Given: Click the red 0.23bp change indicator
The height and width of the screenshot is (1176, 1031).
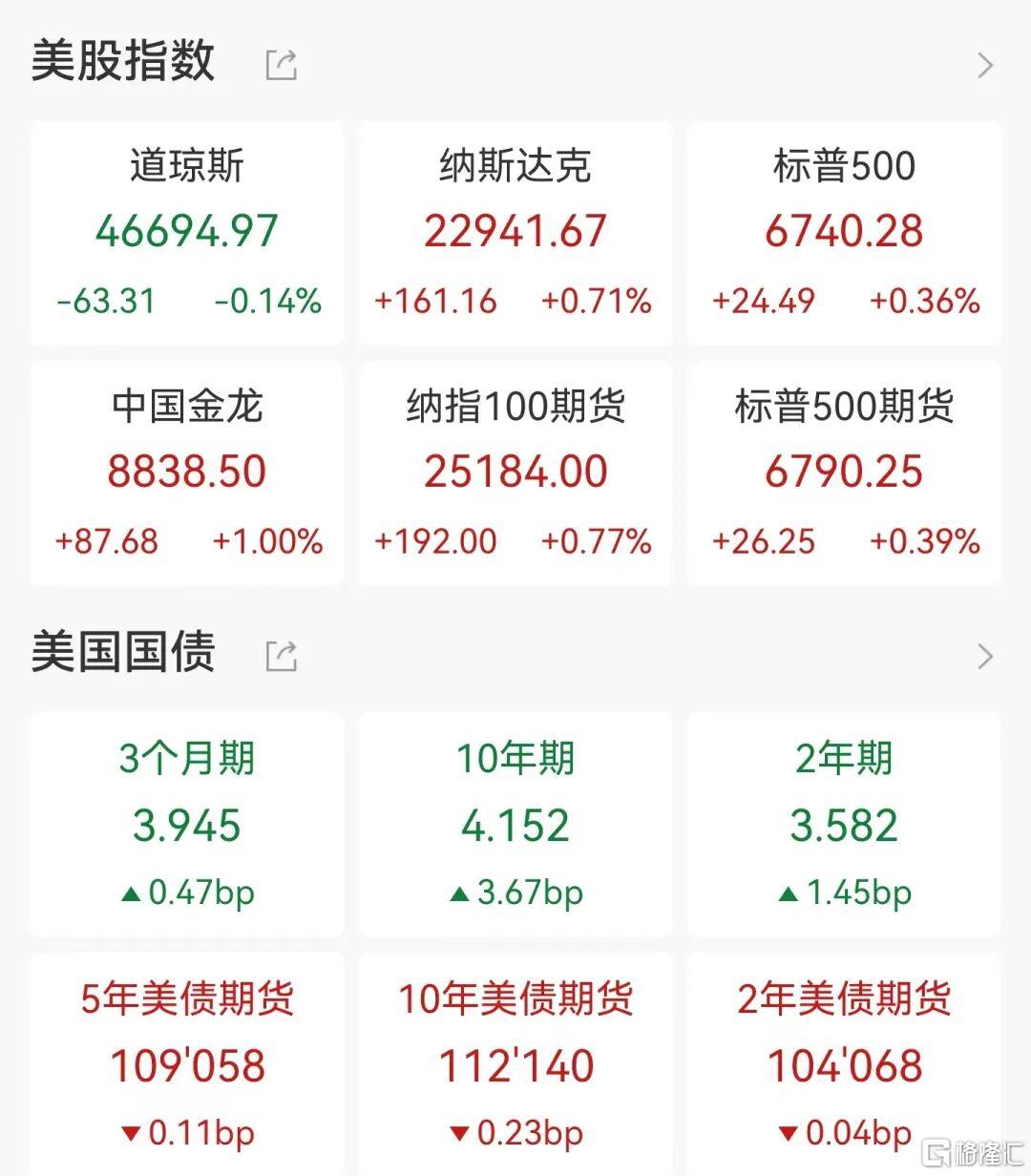Looking at the screenshot, I should [516, 1133].
